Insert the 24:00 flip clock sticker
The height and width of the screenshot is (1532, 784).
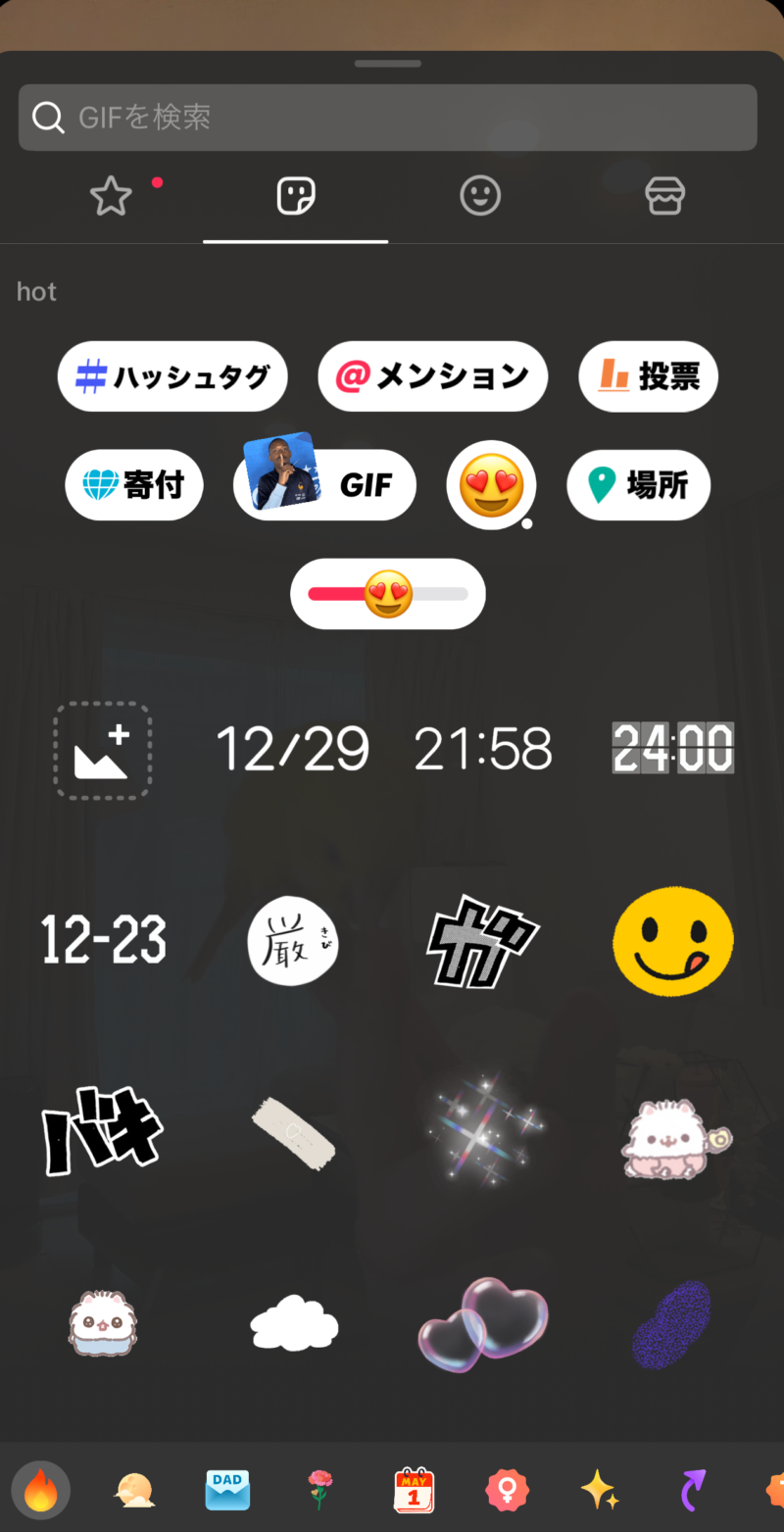pos(672,749)
